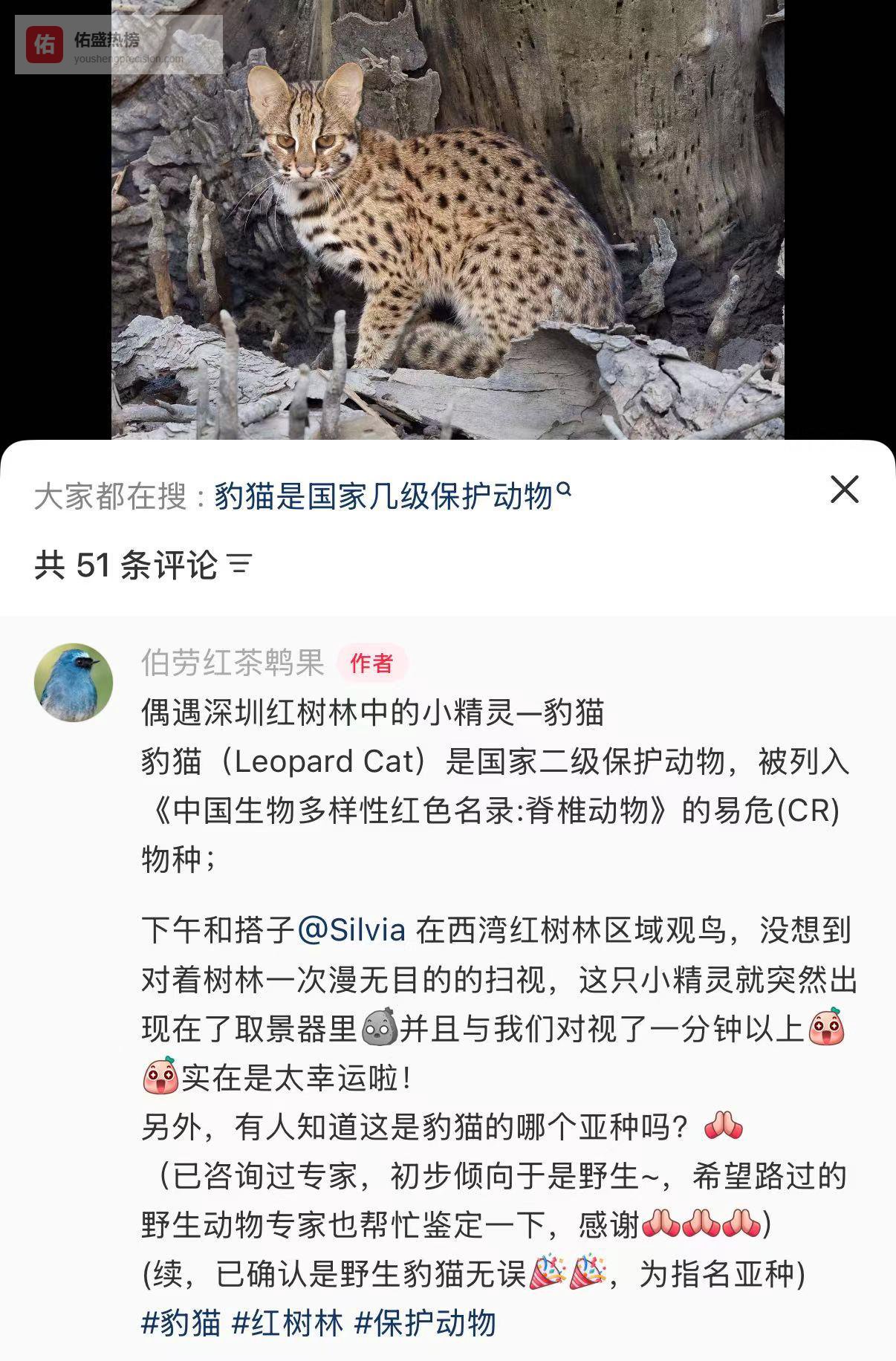Open the @Silvia mention
Viewport: 896px width, 1361px height.
point(351,930)
